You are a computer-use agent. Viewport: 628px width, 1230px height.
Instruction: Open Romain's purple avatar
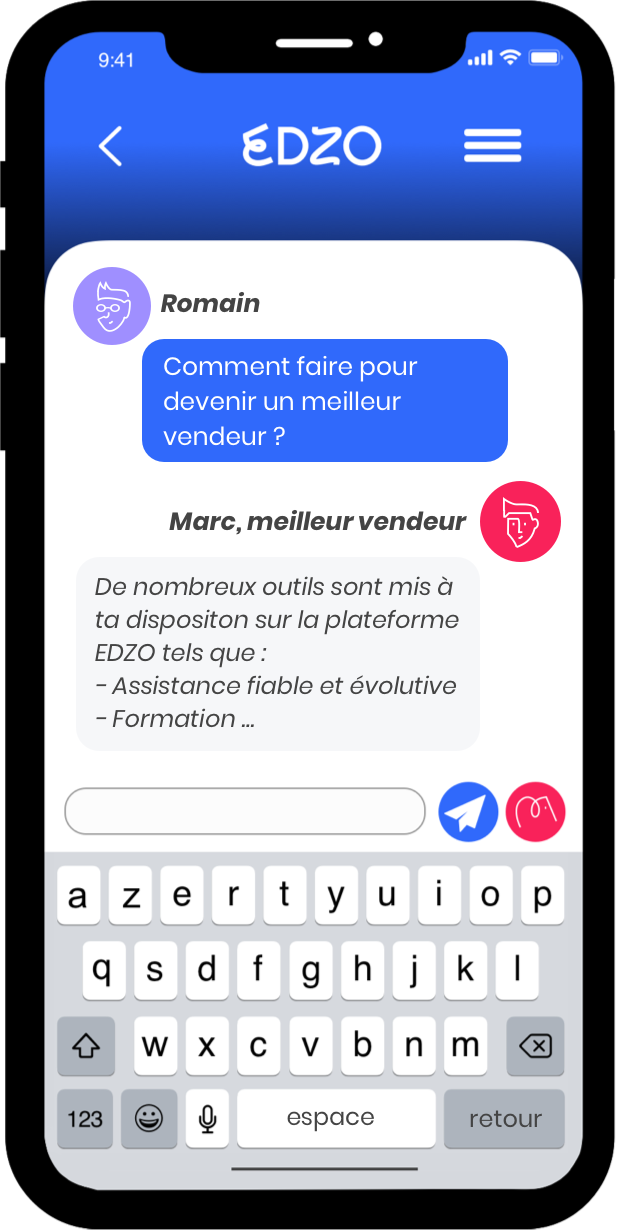pos(111,305)
